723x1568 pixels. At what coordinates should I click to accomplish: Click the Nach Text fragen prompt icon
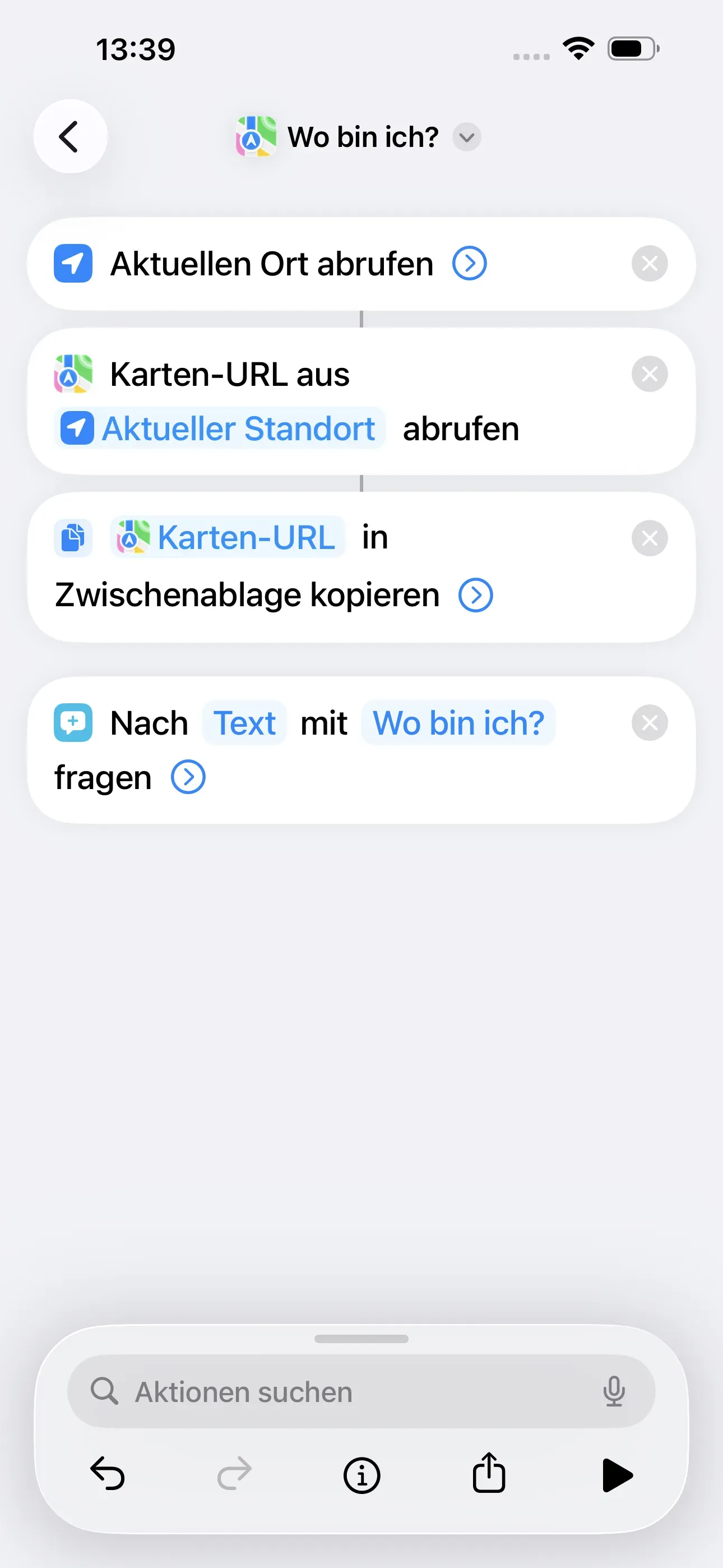[x=72, y=722]
